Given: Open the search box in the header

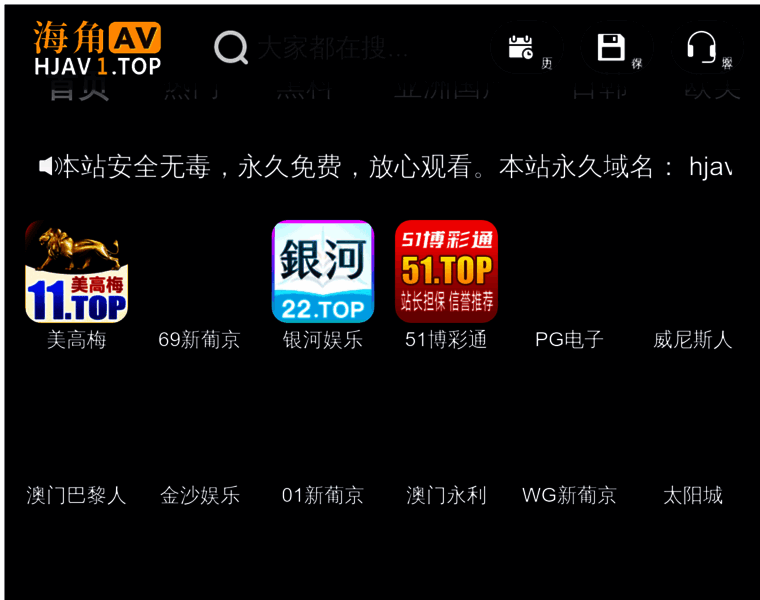Looking at the screenshot, I should pos(330,48).
